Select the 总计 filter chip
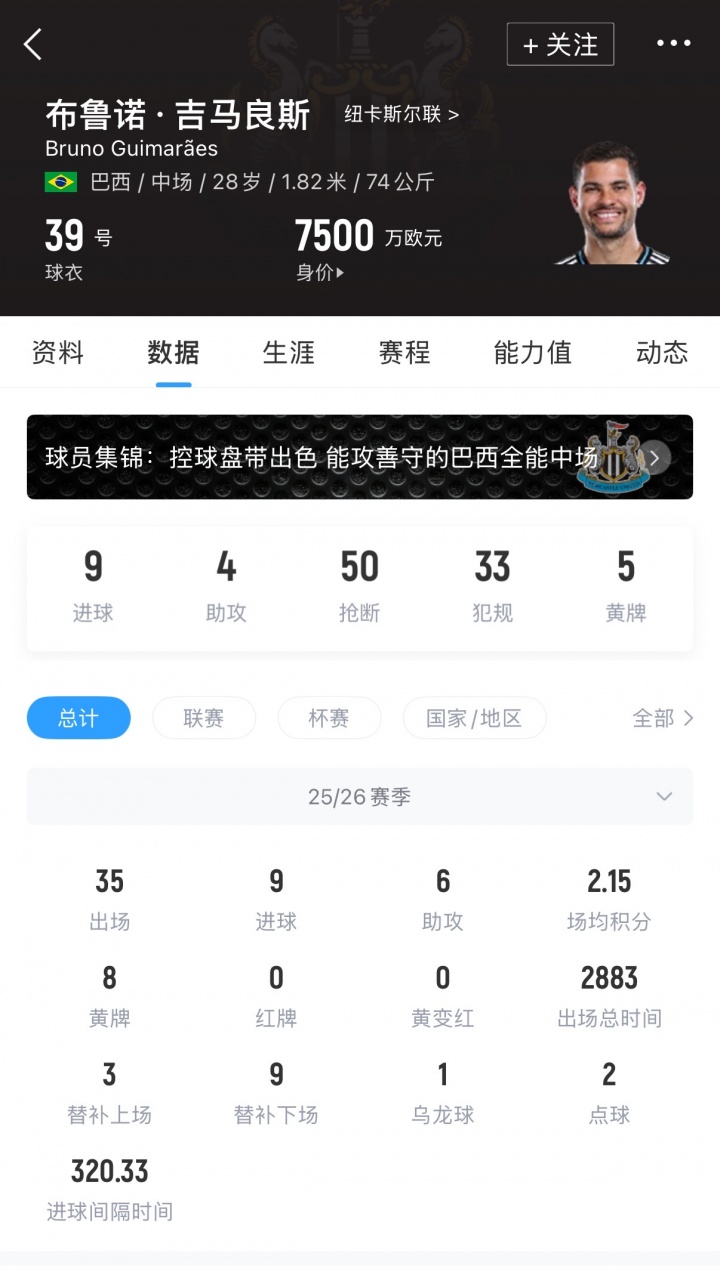Viewport: 720px width, 1272px height. (x=78, y=718)
